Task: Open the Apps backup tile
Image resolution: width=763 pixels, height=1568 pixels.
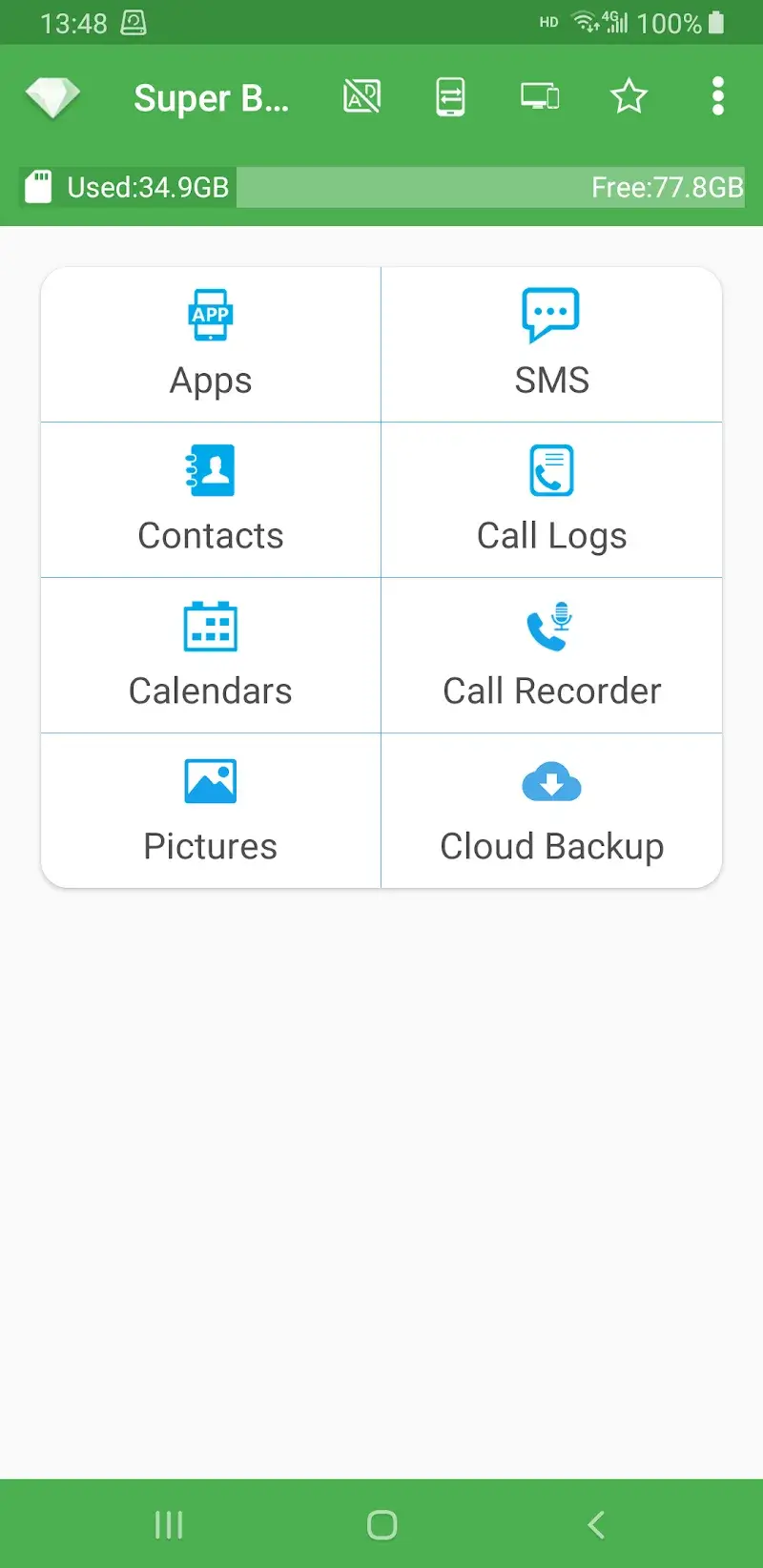Action: (211, 344)
